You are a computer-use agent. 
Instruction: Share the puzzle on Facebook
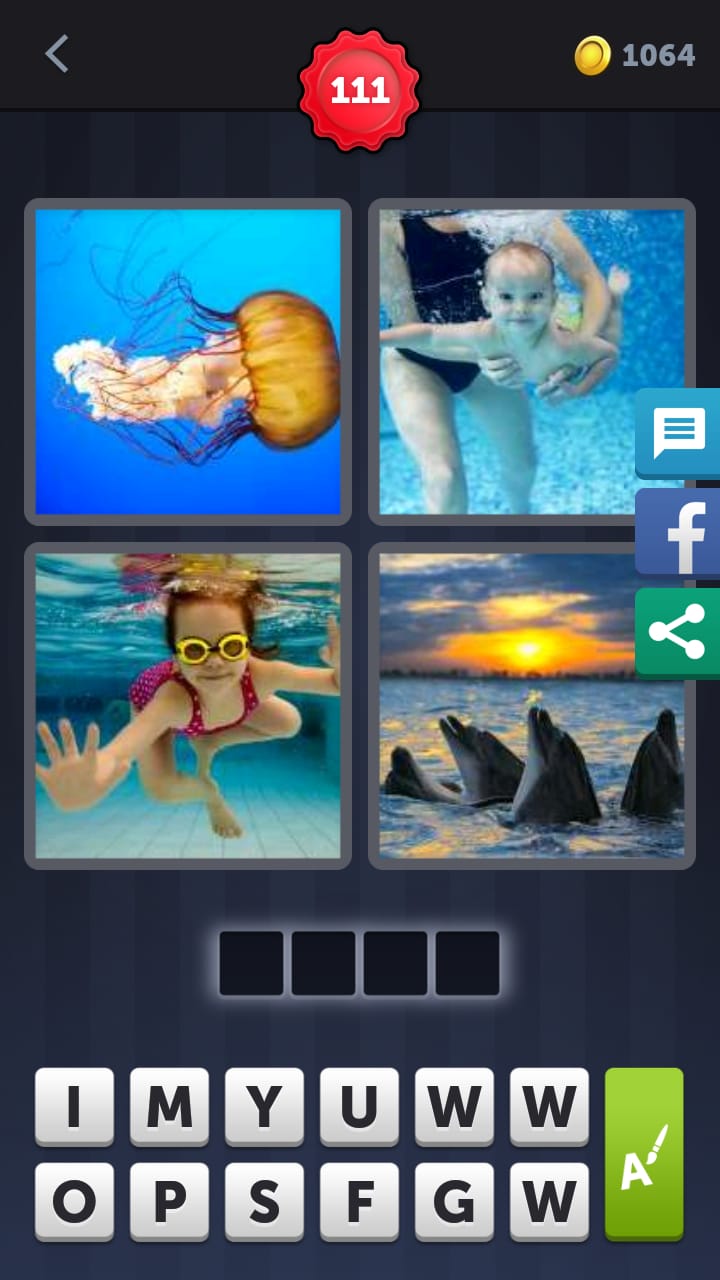679,533
